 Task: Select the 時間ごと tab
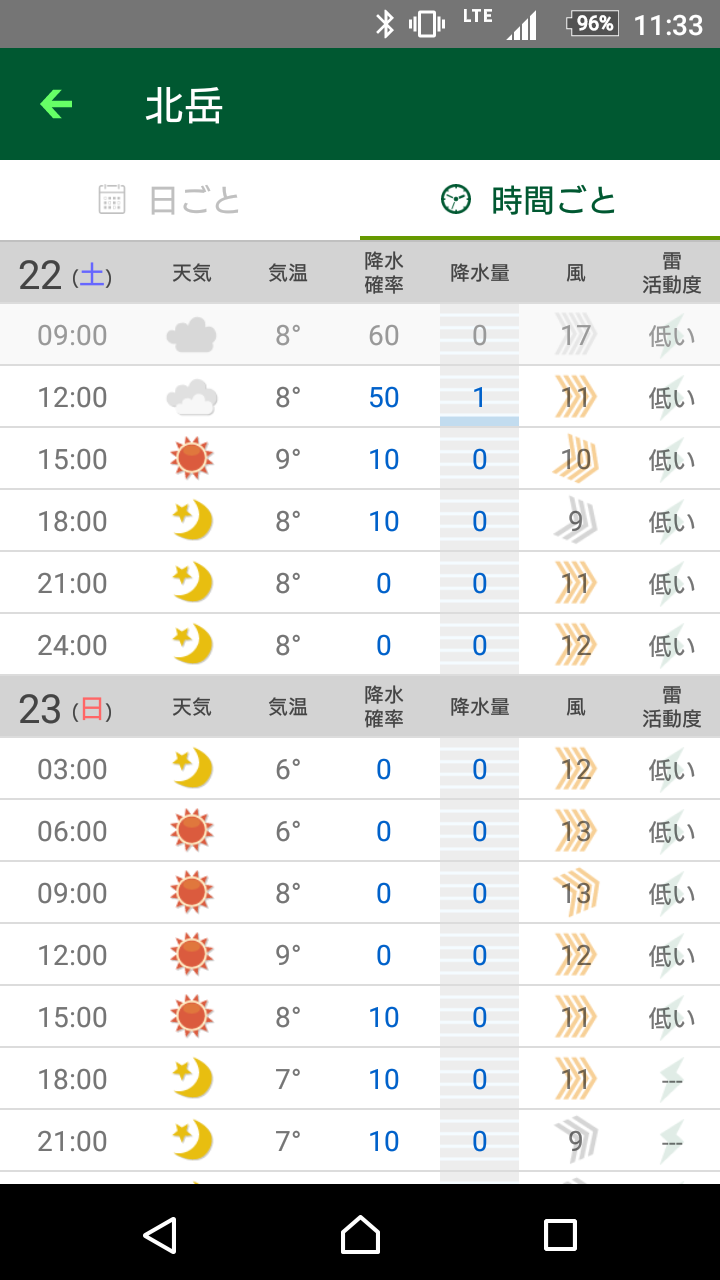[540, 200]
